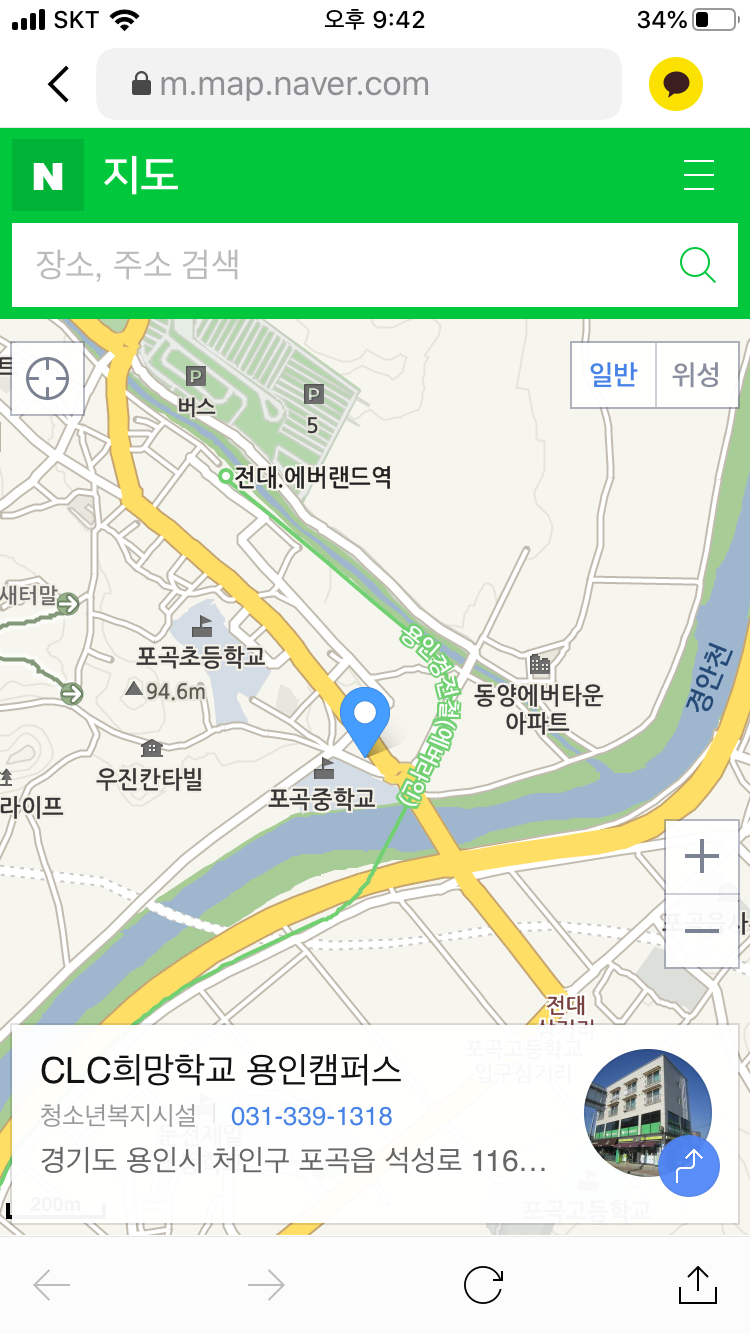The image size is (750, 1334).
Task: Center map on my current location
Action: point(47,379)
